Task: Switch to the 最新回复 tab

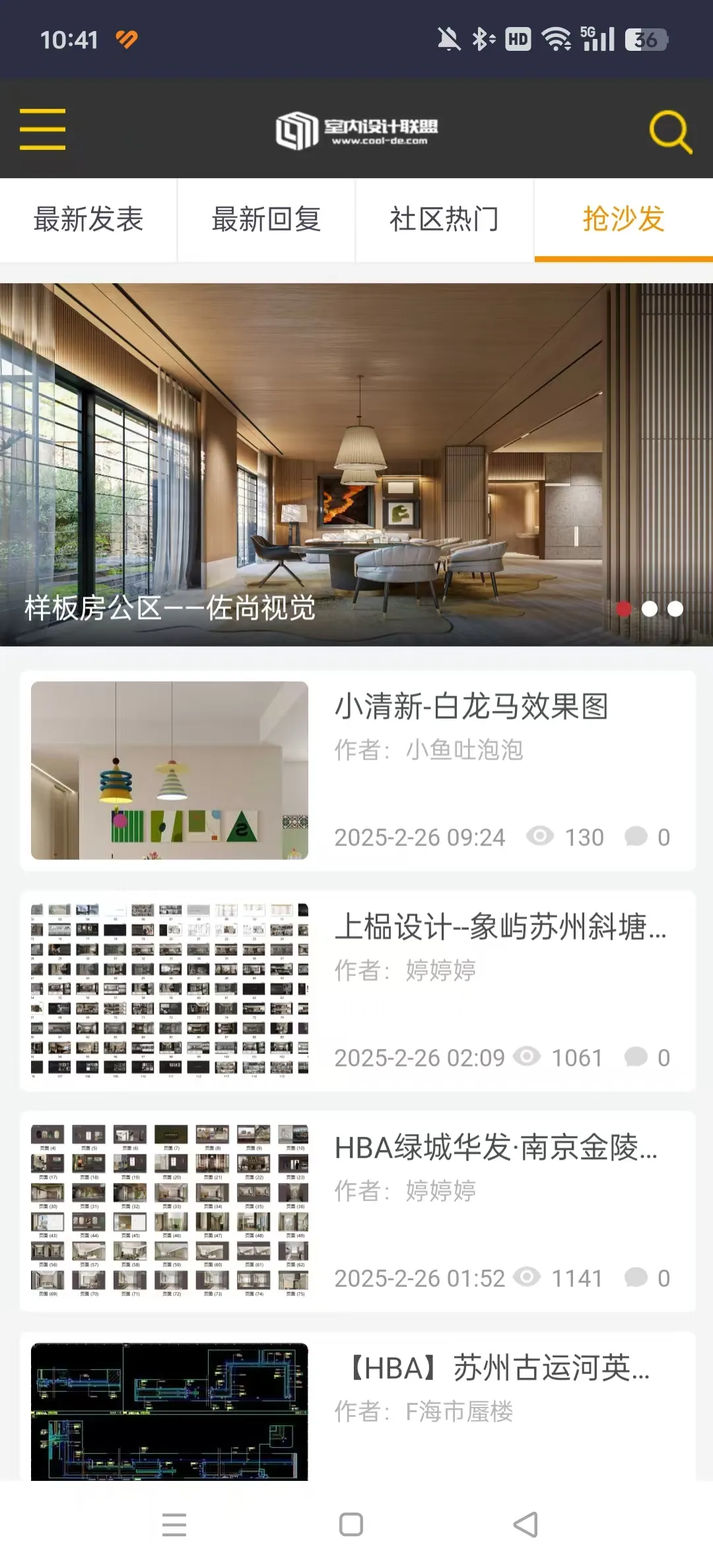Action: click(x=266, y=220)
